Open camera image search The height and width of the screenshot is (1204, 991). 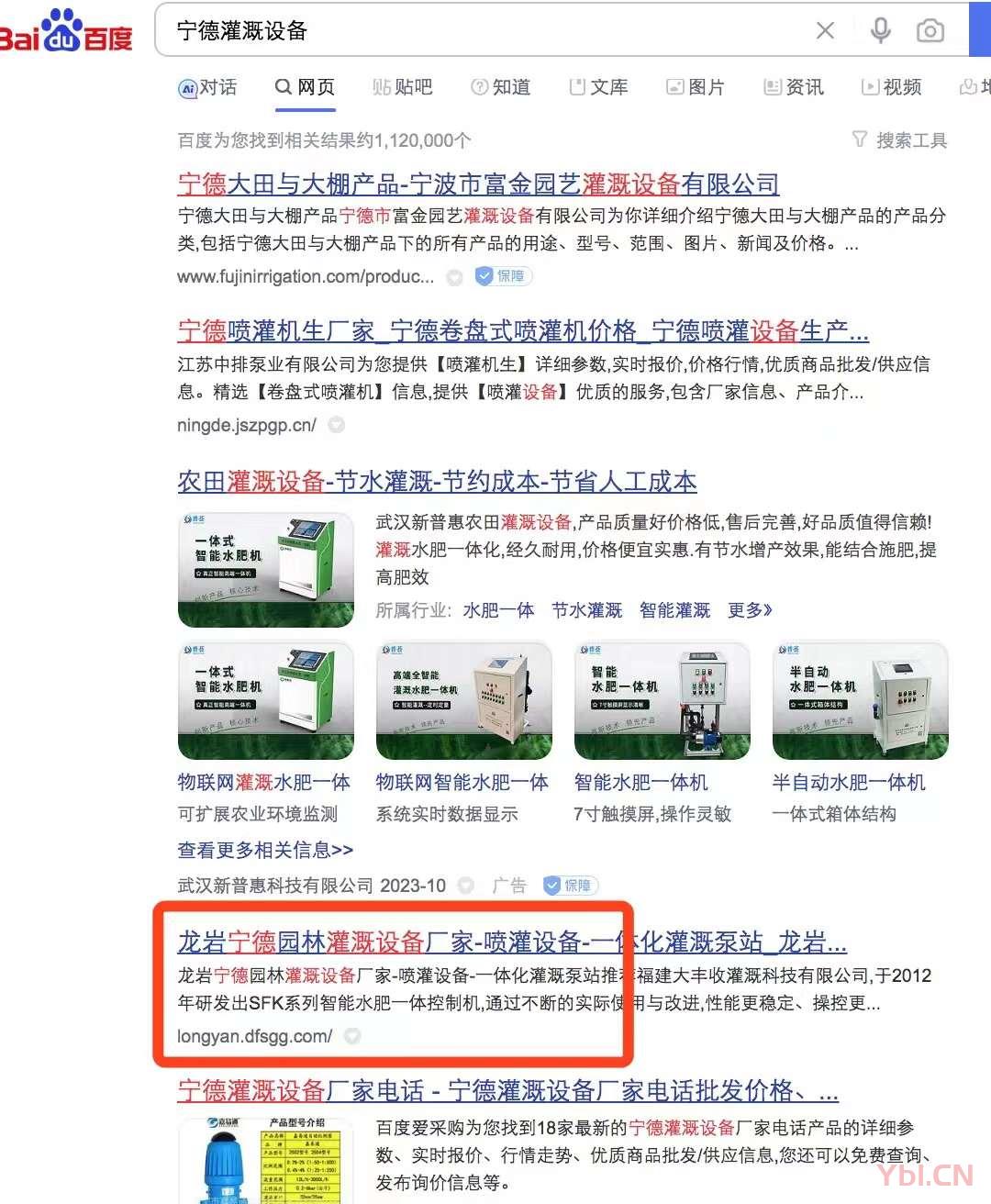(x=930, y=30)
